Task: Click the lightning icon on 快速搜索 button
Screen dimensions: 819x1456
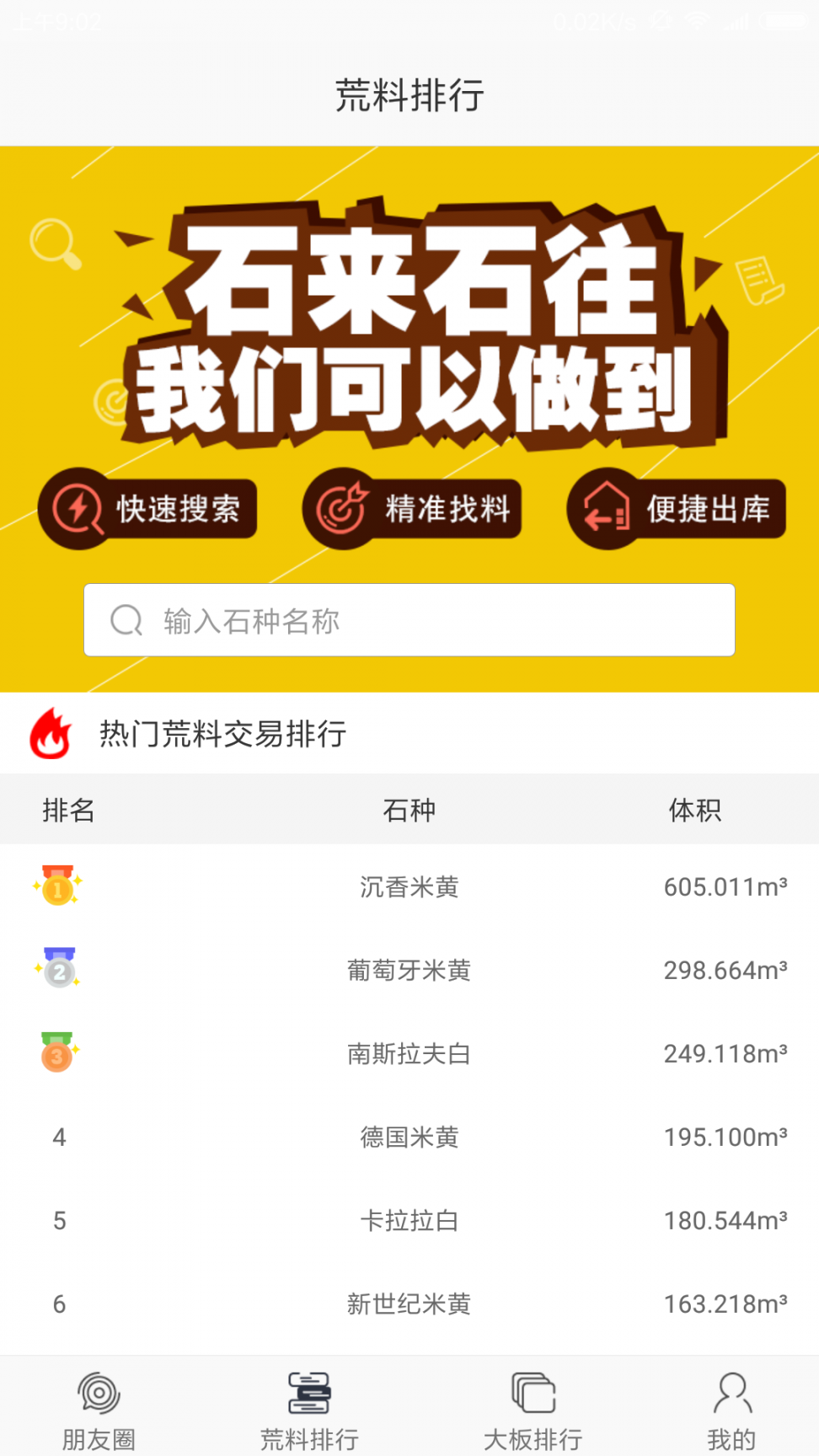Action: pyautogui.click(x=77, y=508)
